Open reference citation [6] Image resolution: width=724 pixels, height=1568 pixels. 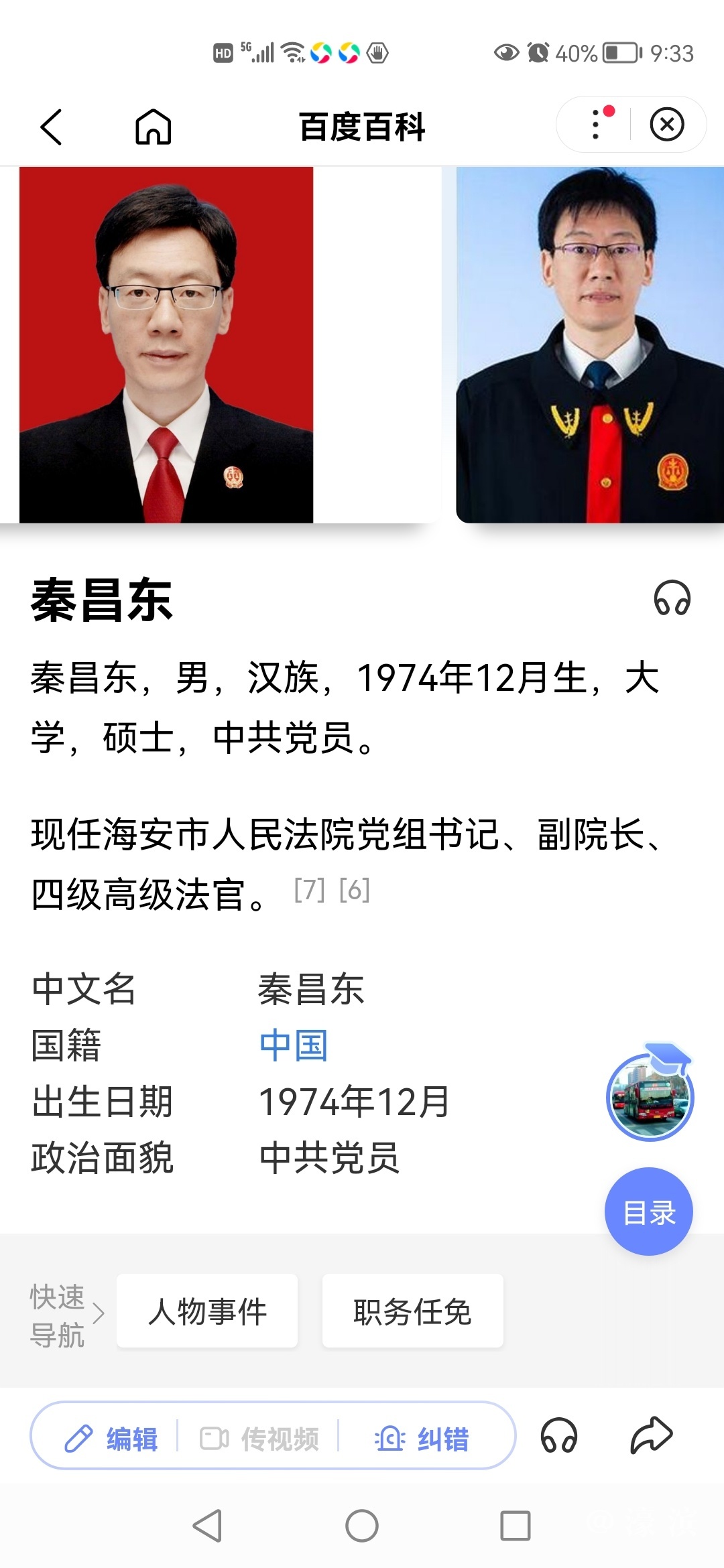pyautogui.click(x=354, y=890)
